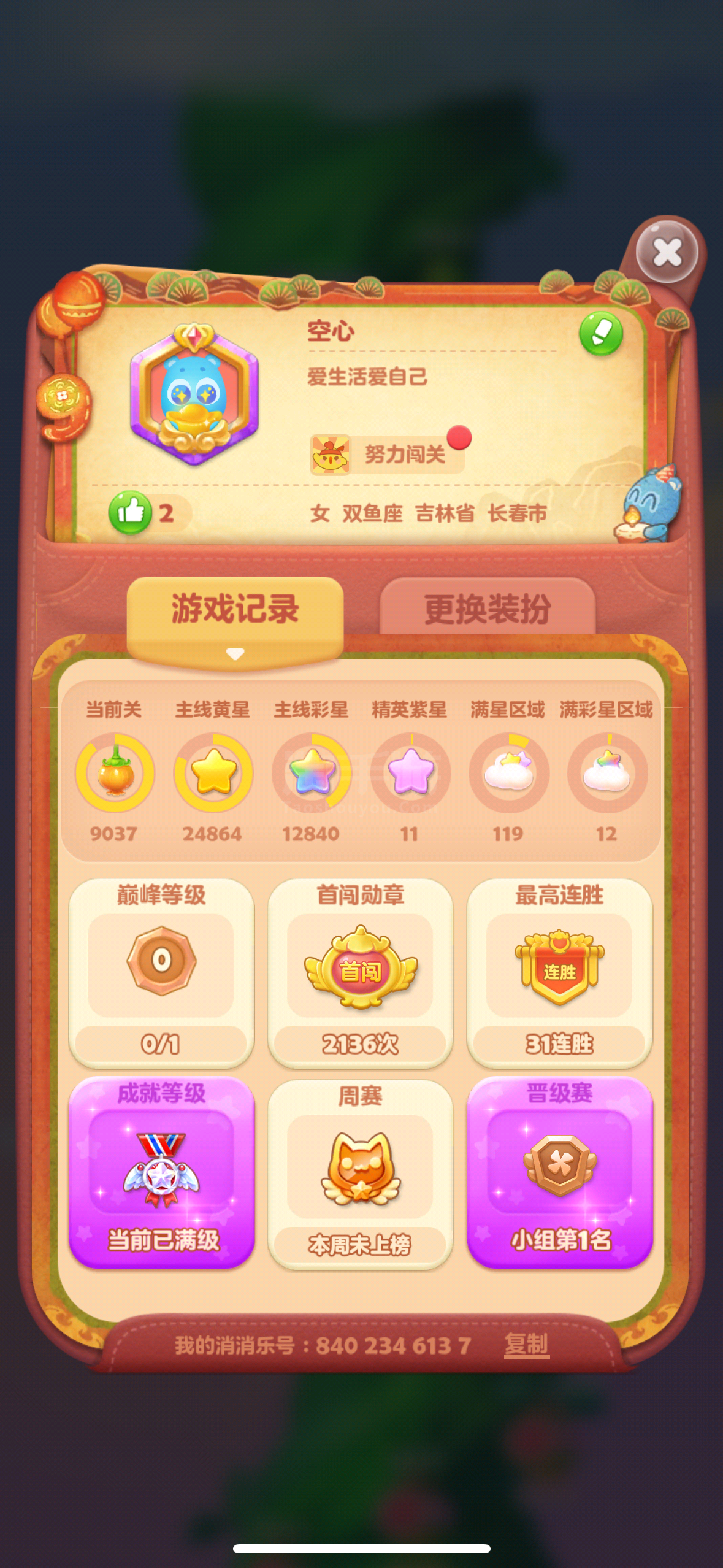Open the 努力闯关 title badge
The width and height of the screenshot is (723, 1568).
point(388,455)
